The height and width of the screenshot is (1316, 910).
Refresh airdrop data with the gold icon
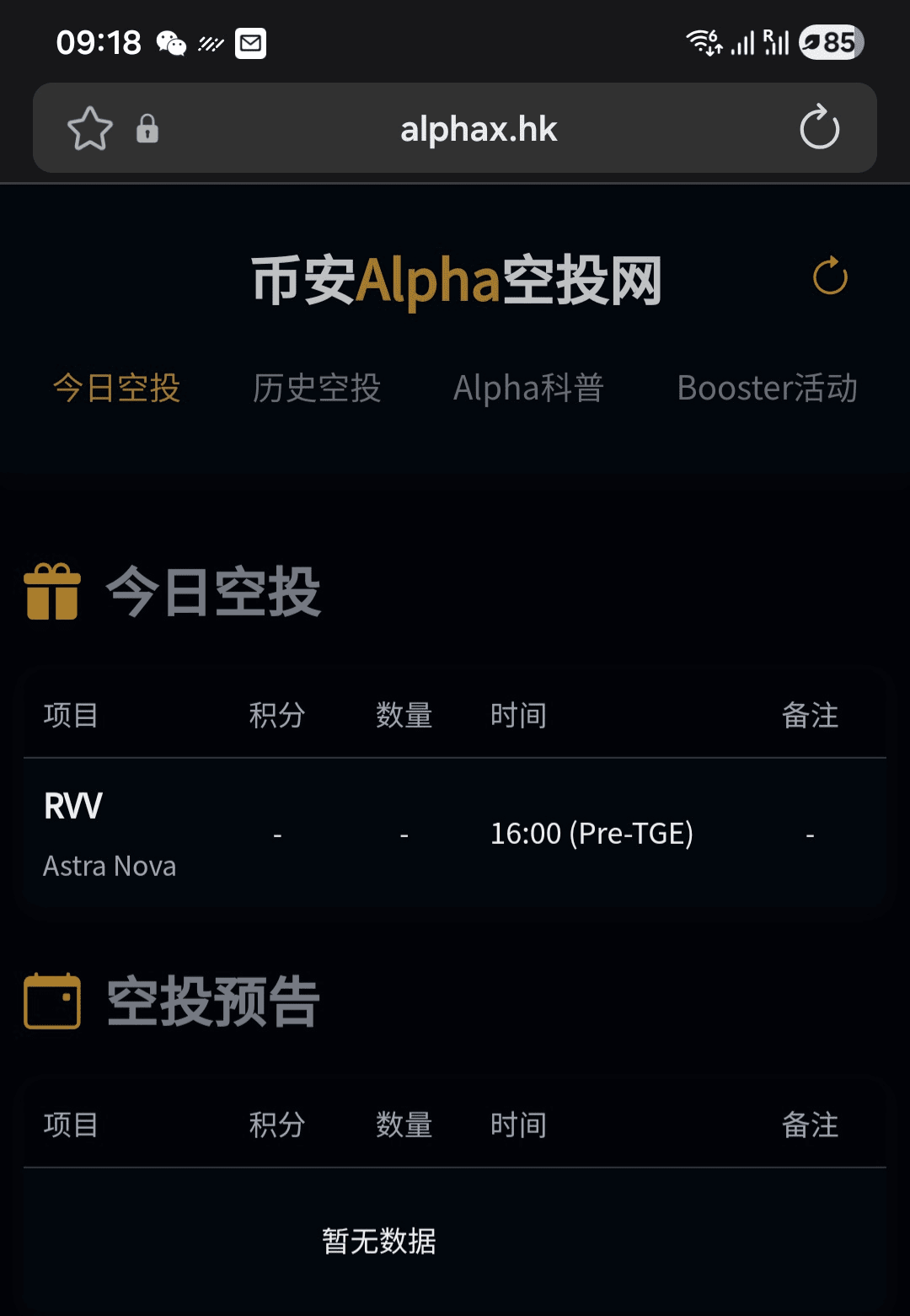(x=830, y=277)
